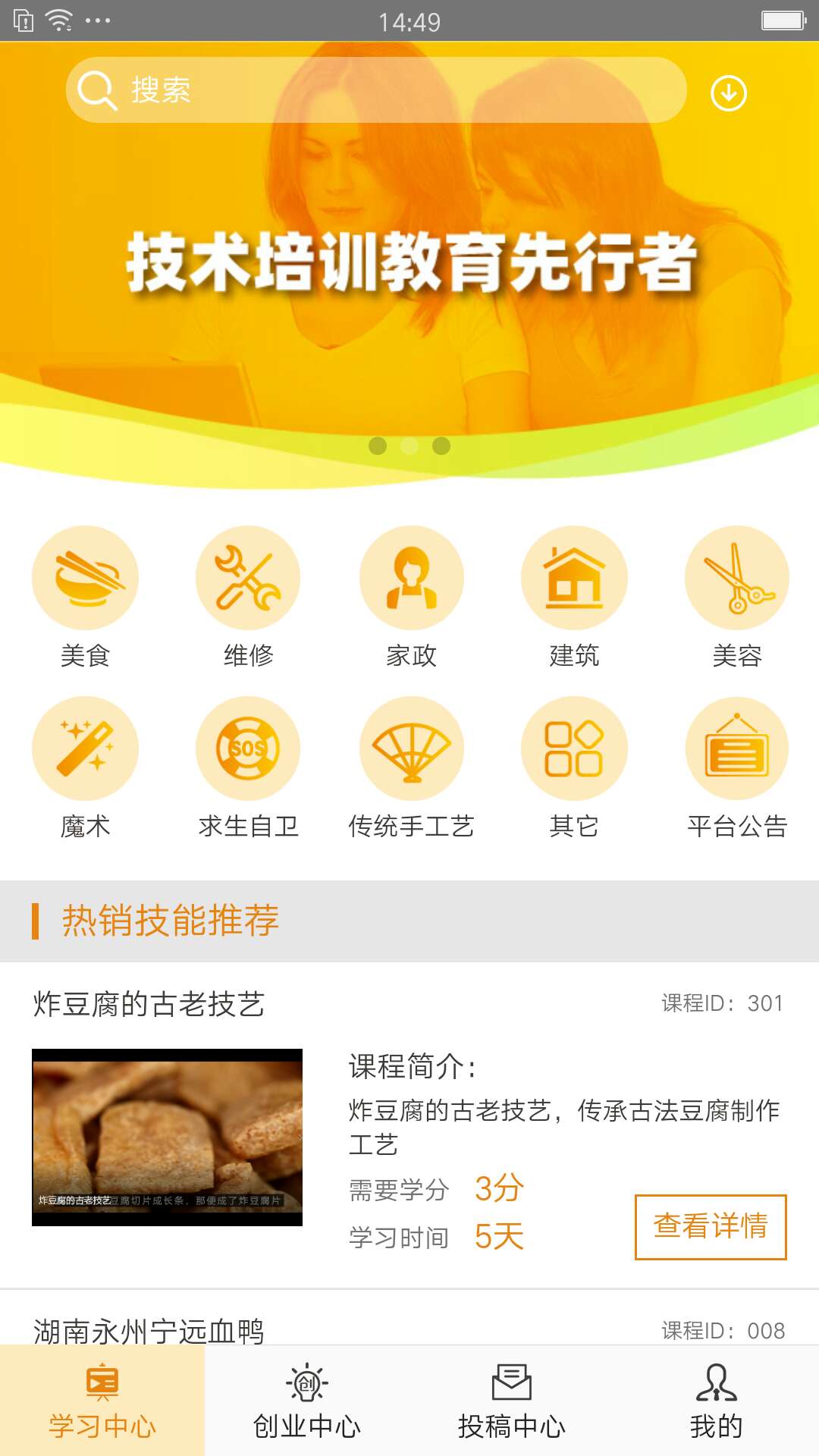The image size is (819, 1456).
Task: Select the first carousel indicator dot
Action: pos(377,447)
